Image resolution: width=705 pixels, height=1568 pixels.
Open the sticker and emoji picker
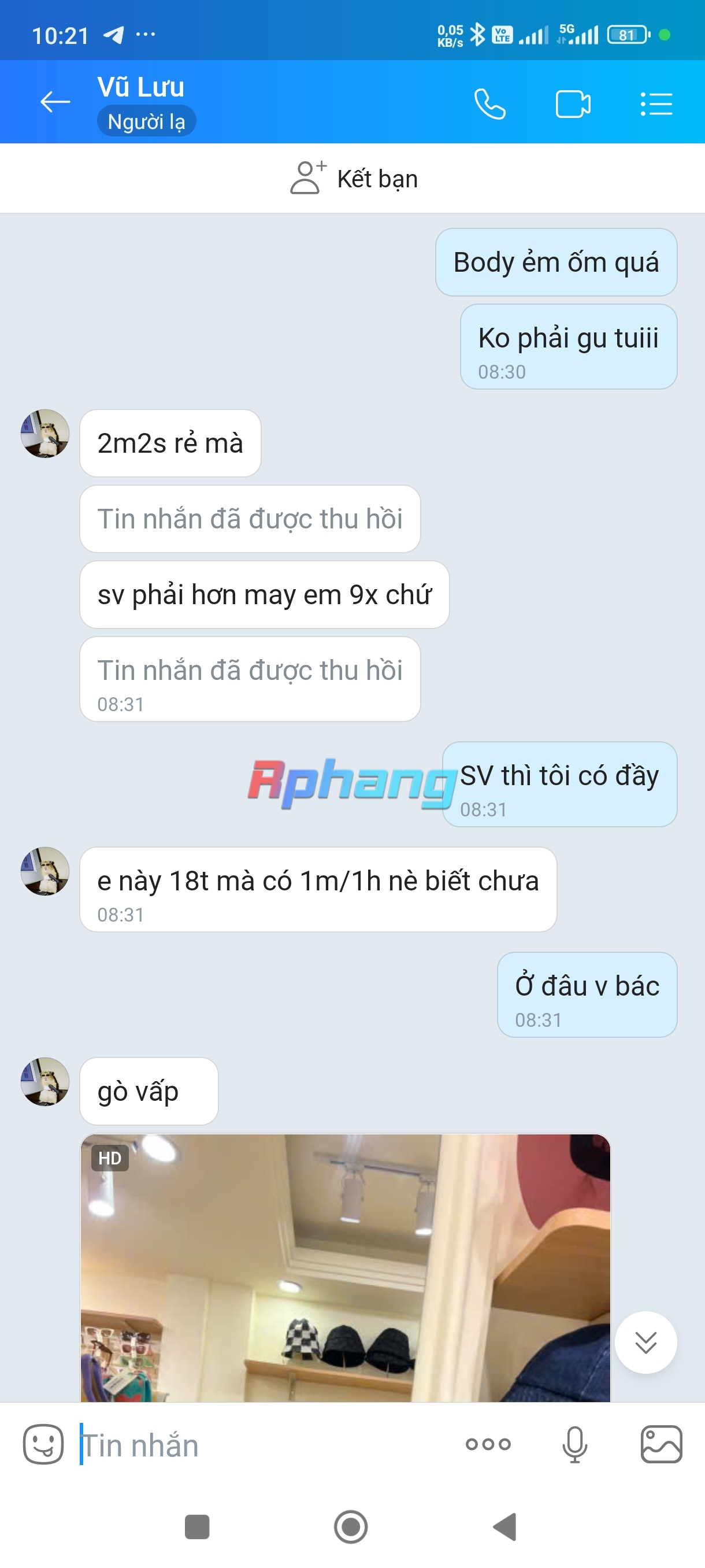tap(43, 1444)
